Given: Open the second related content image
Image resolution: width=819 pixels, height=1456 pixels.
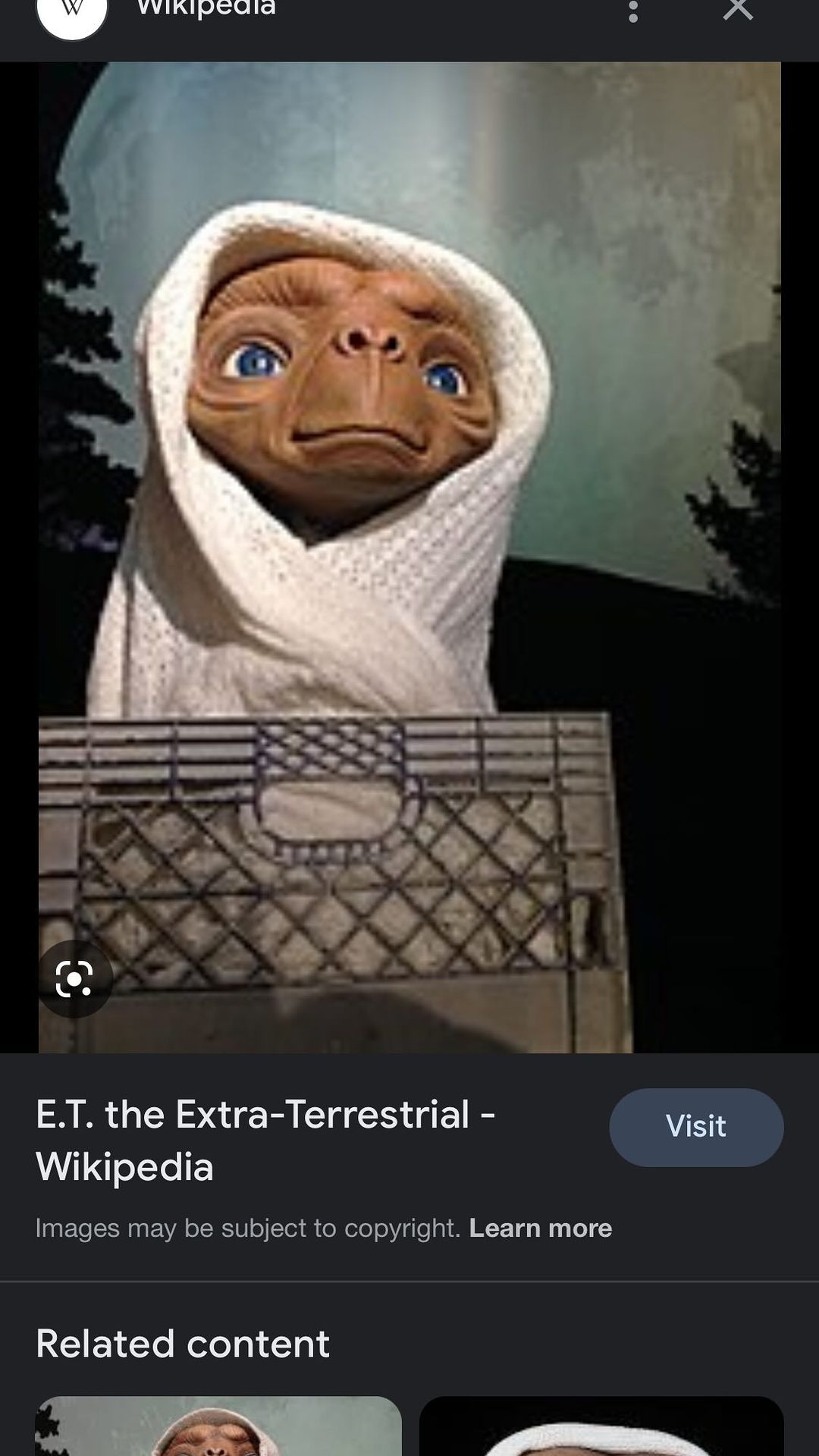Looking at the screenshot, I should coord(601,1426).
